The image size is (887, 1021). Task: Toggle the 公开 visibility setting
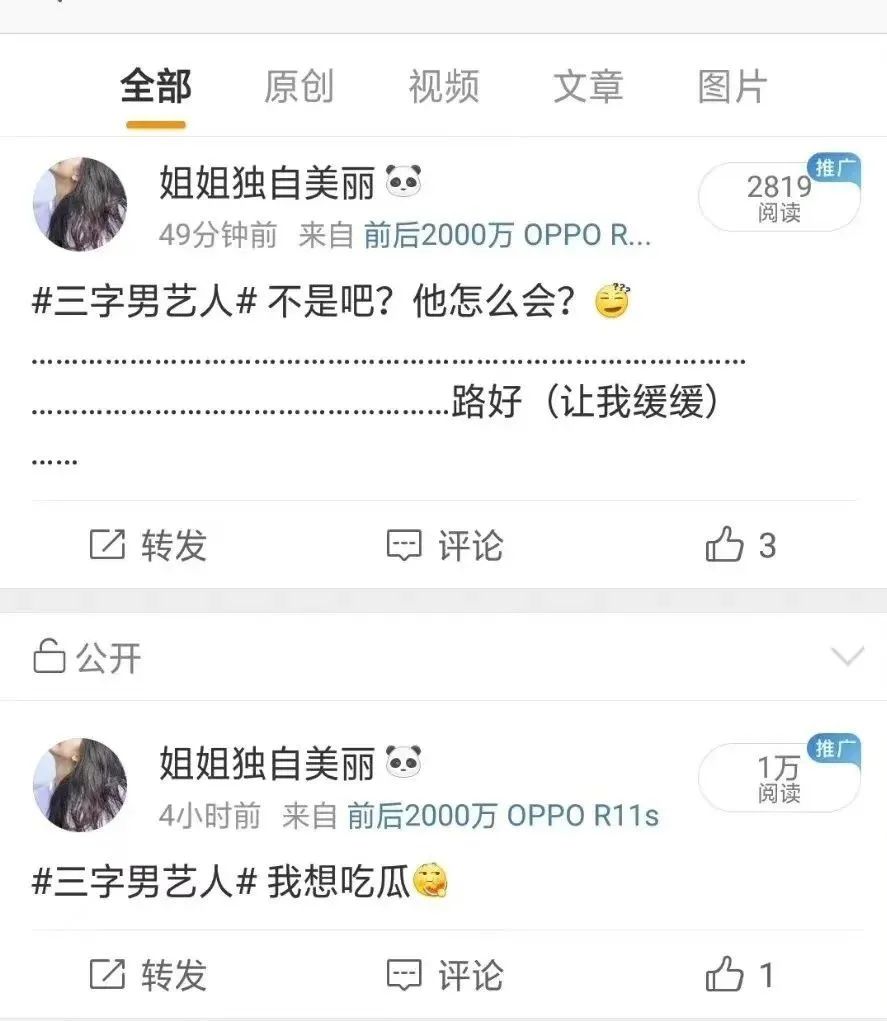99,658
